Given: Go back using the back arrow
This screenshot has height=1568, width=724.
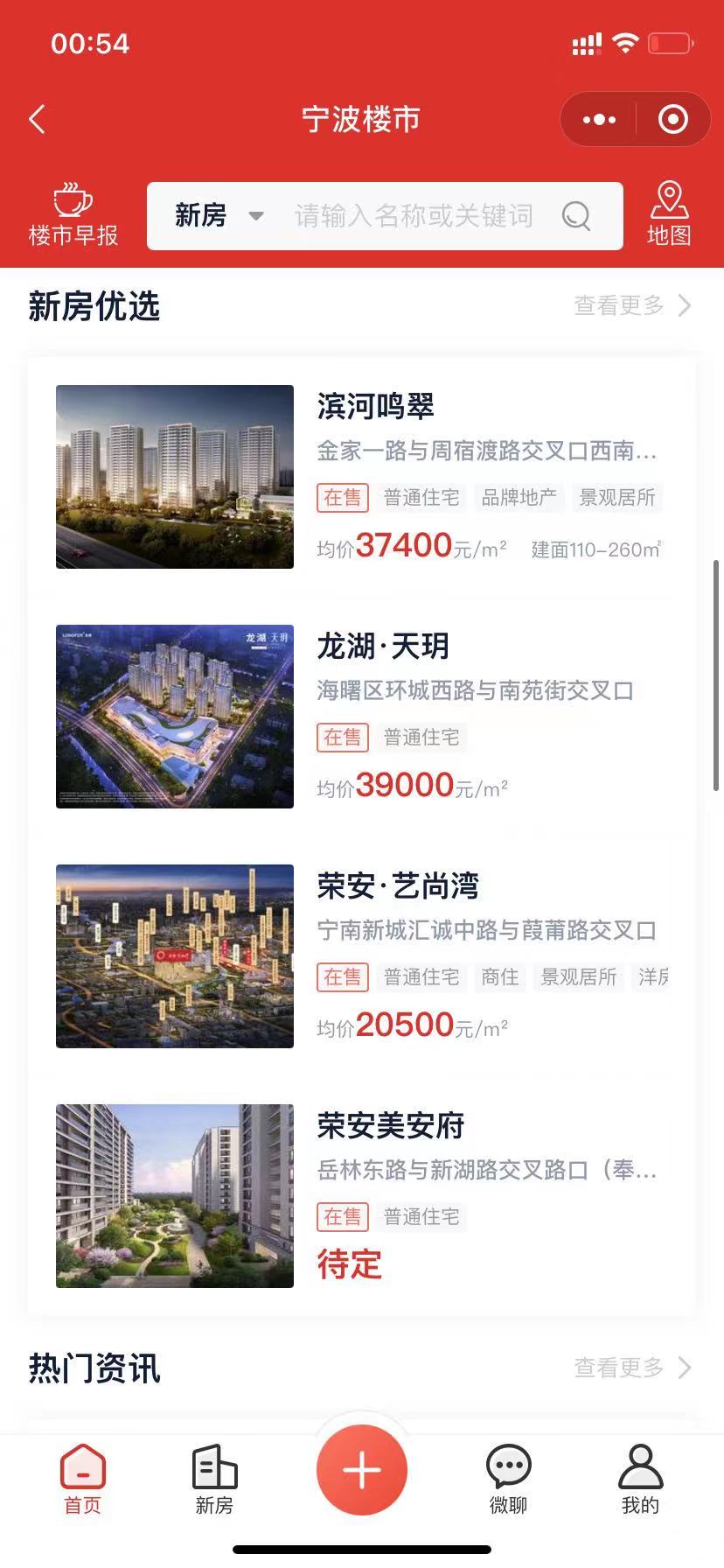Looking at the screenshot, I should coord(37,119).
